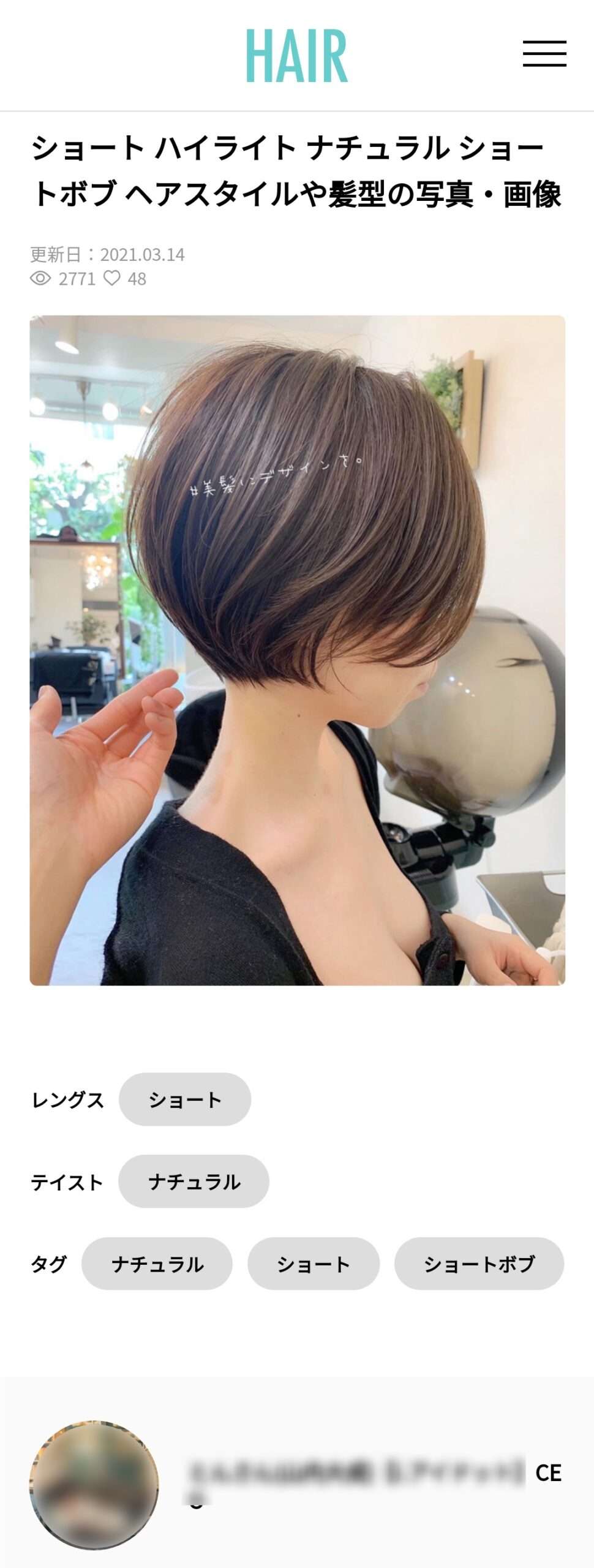Open the short bob hairstyle photo
Screen dimensions: 594x1568
pyautogui.click(x=297, y=650)
